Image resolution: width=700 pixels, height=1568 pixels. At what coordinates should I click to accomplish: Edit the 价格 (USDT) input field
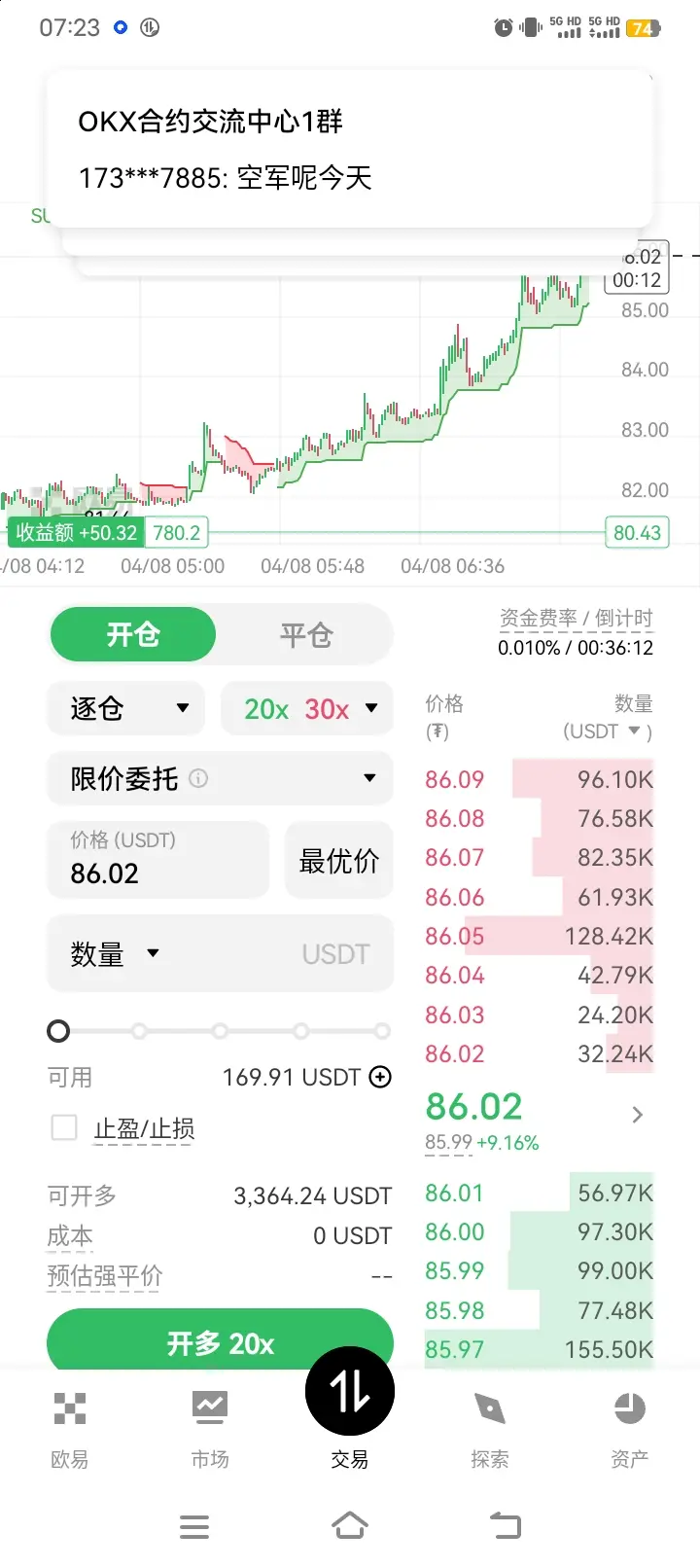[157, 860]
